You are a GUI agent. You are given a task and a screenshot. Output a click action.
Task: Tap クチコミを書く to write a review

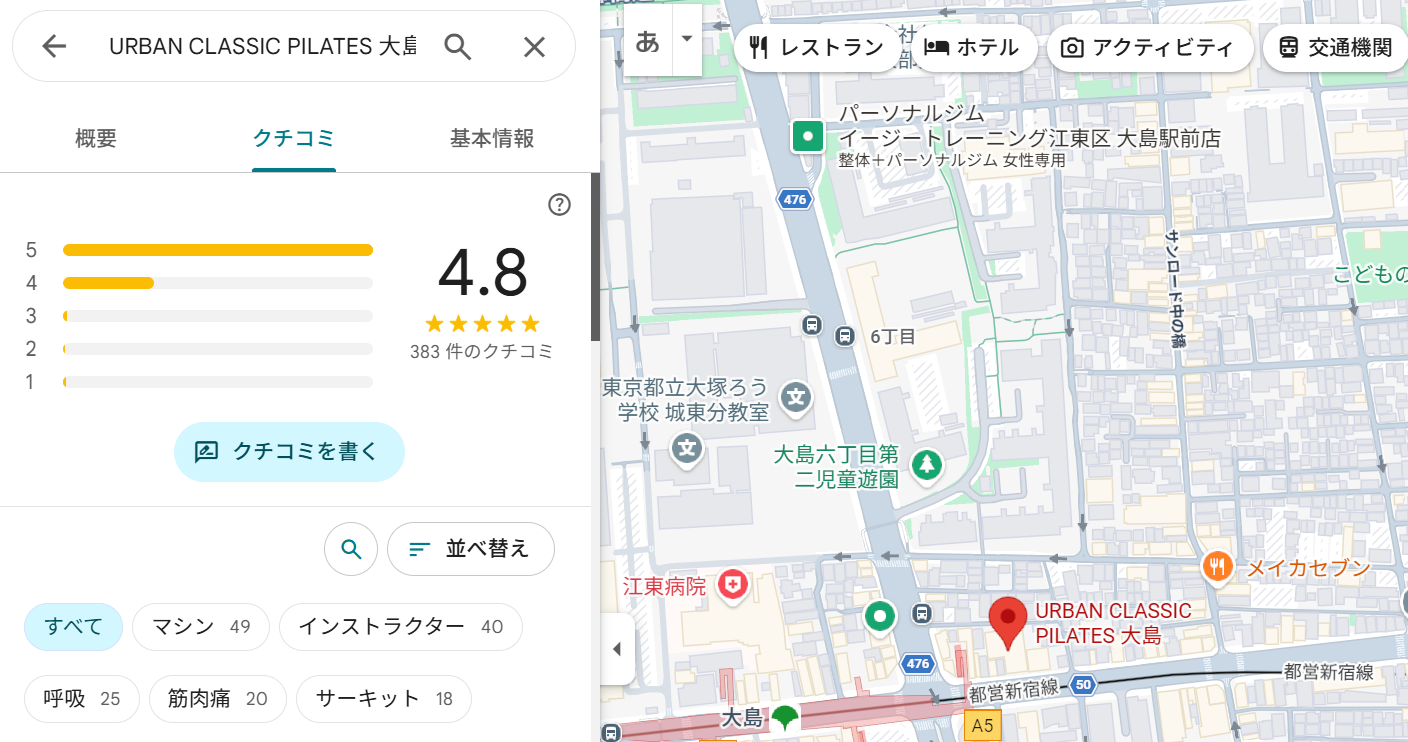pos(289,451)
